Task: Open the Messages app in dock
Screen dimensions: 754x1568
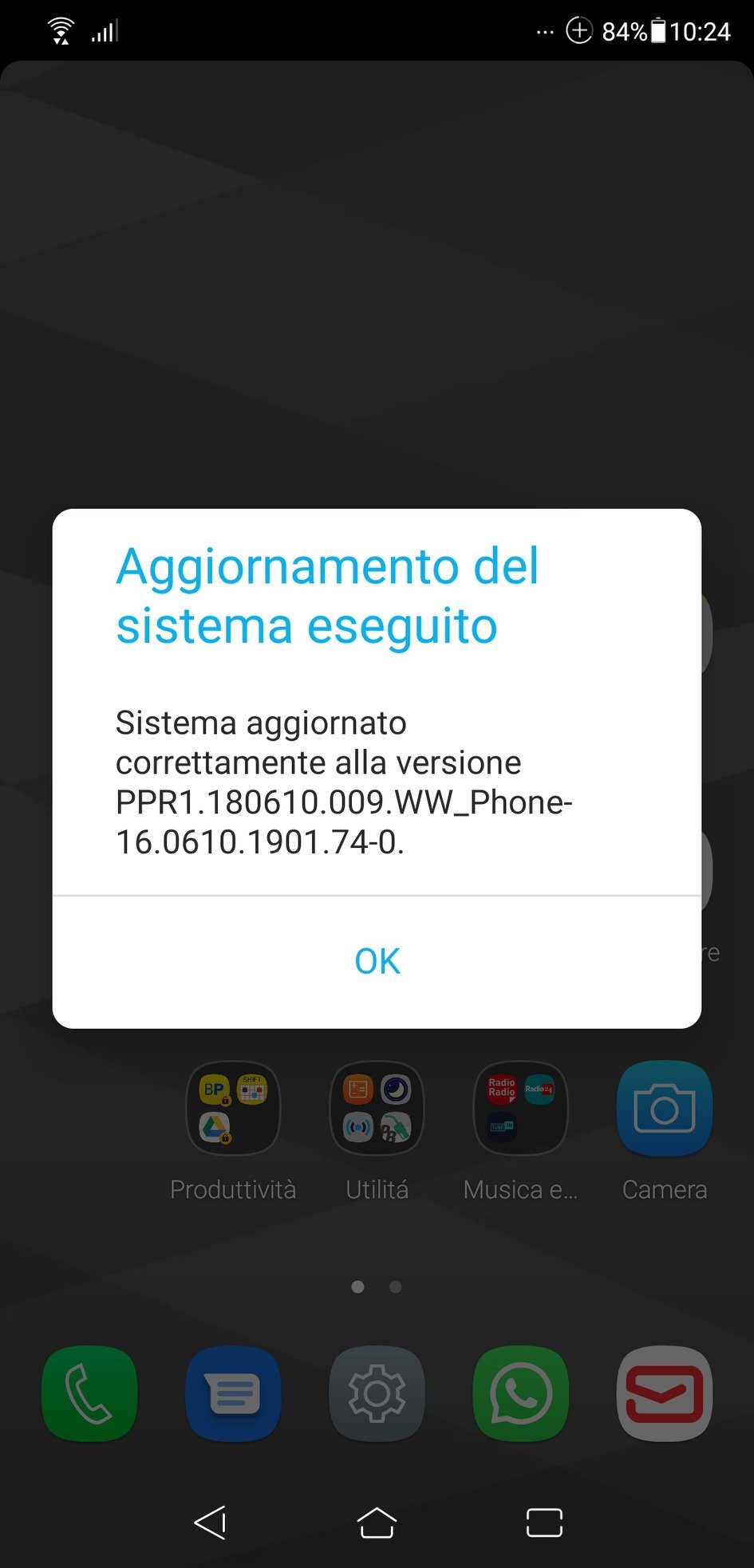Action: pyautogui.click(x=233, y=1393)
